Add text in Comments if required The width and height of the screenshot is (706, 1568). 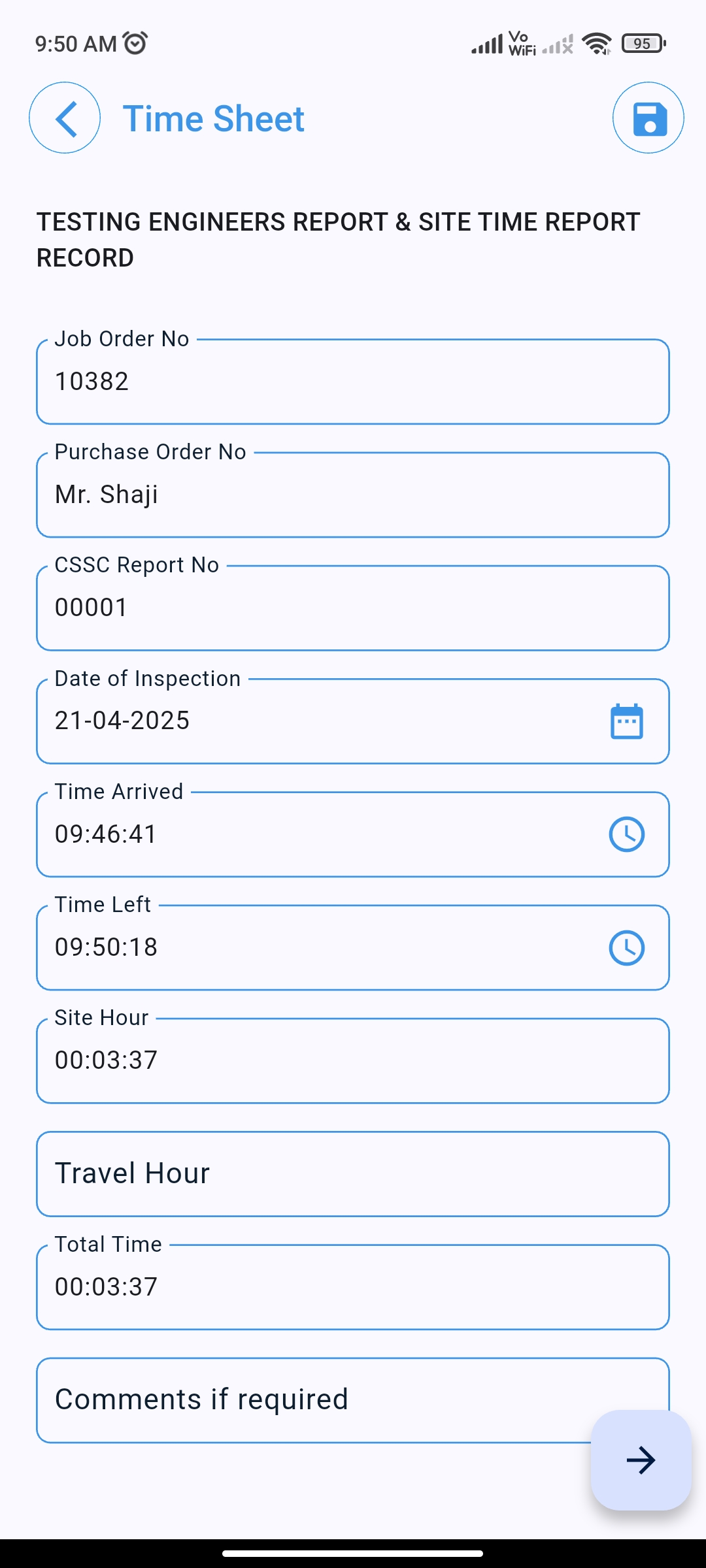(314, 1399)
